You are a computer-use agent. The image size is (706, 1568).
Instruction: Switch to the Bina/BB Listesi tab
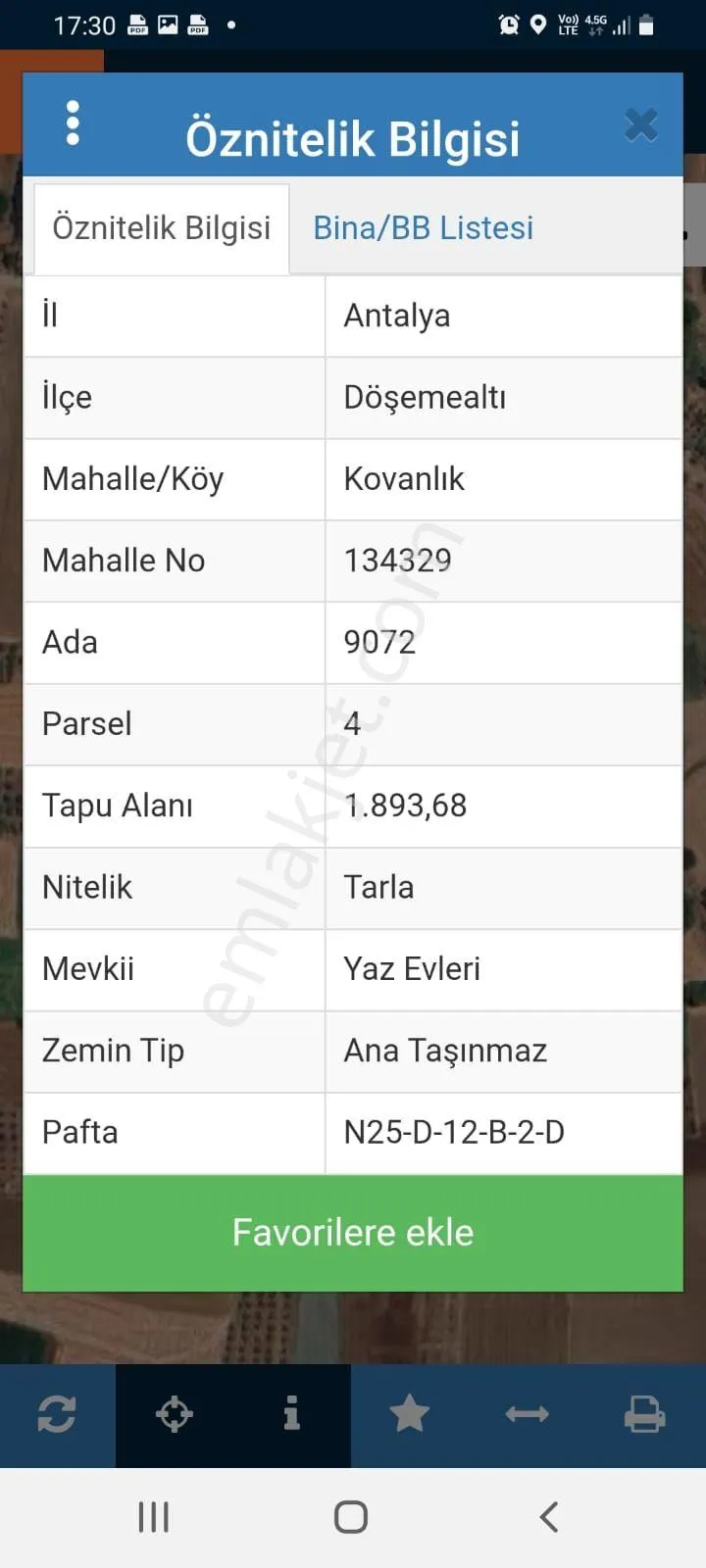(x=422, y=227)
